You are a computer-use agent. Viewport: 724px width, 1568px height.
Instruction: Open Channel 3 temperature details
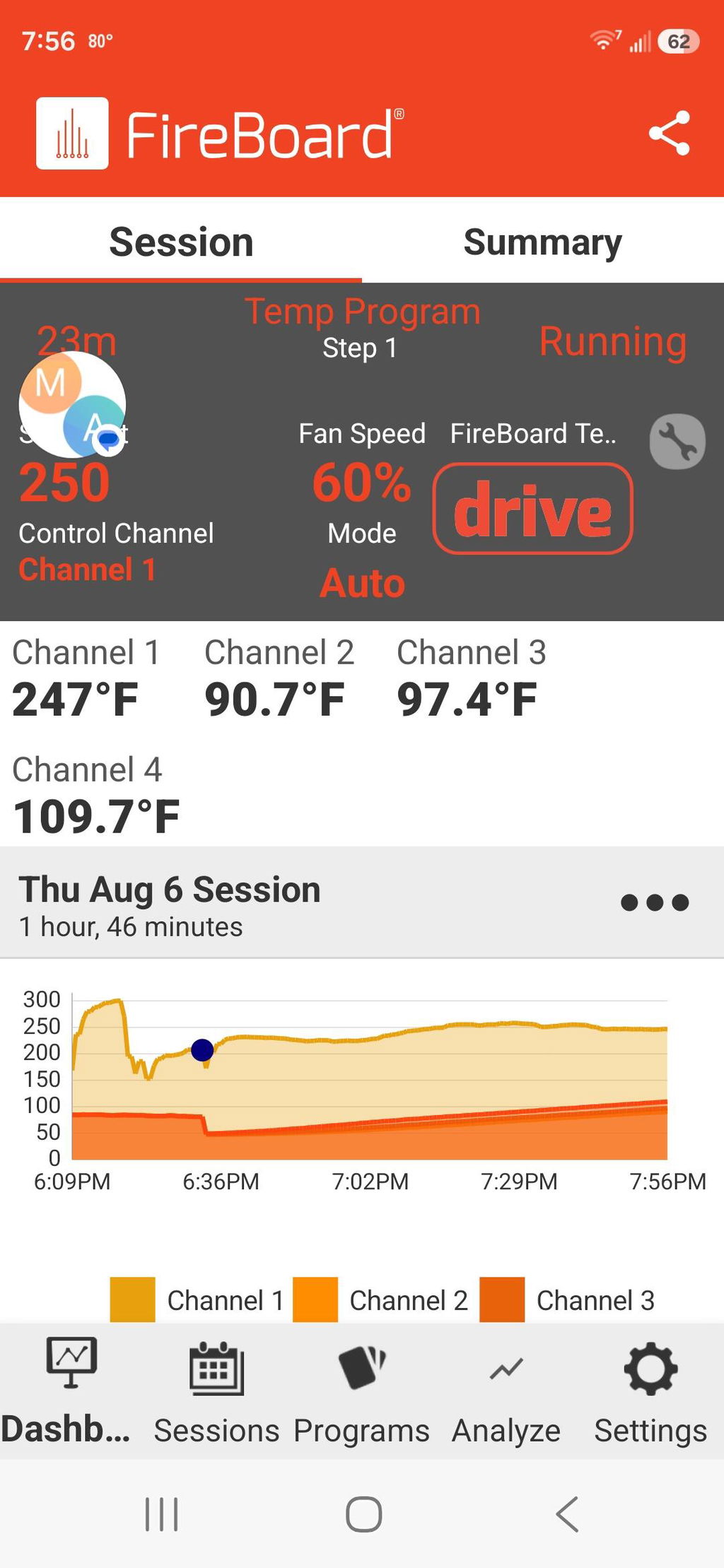click(x=471, y=678)
